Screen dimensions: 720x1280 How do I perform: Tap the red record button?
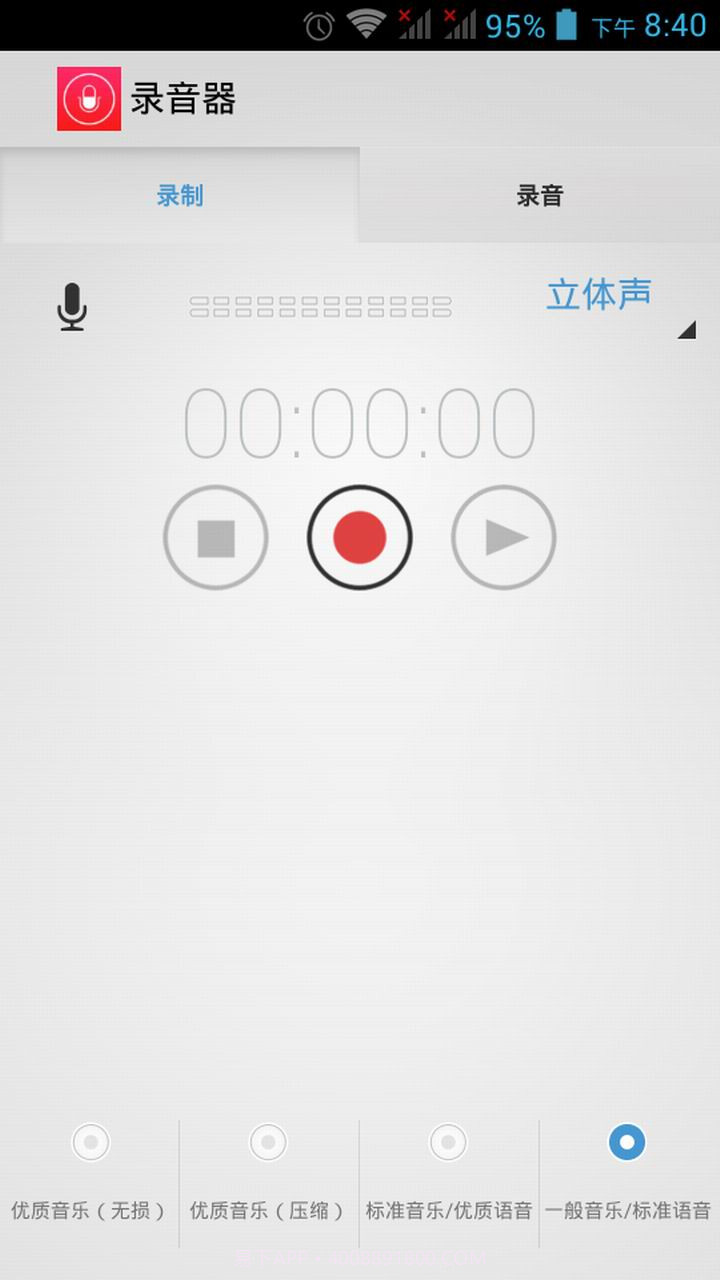click(360, 537)
